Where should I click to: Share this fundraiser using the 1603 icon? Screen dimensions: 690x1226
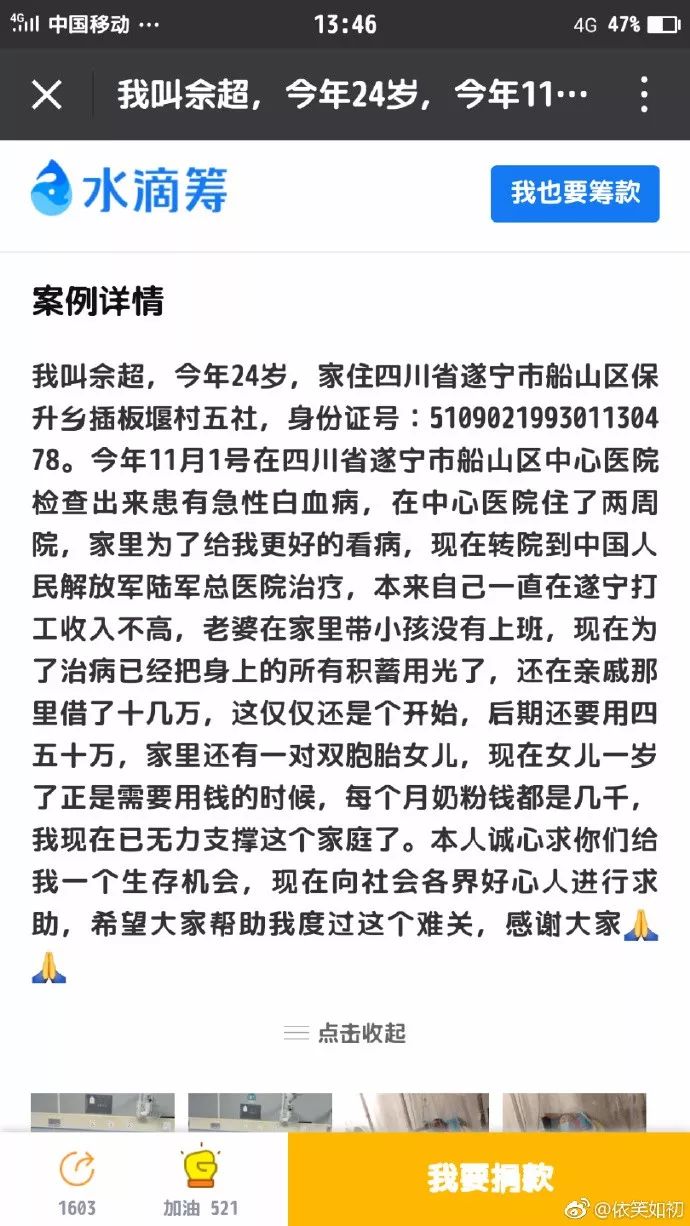point(77,1180)
